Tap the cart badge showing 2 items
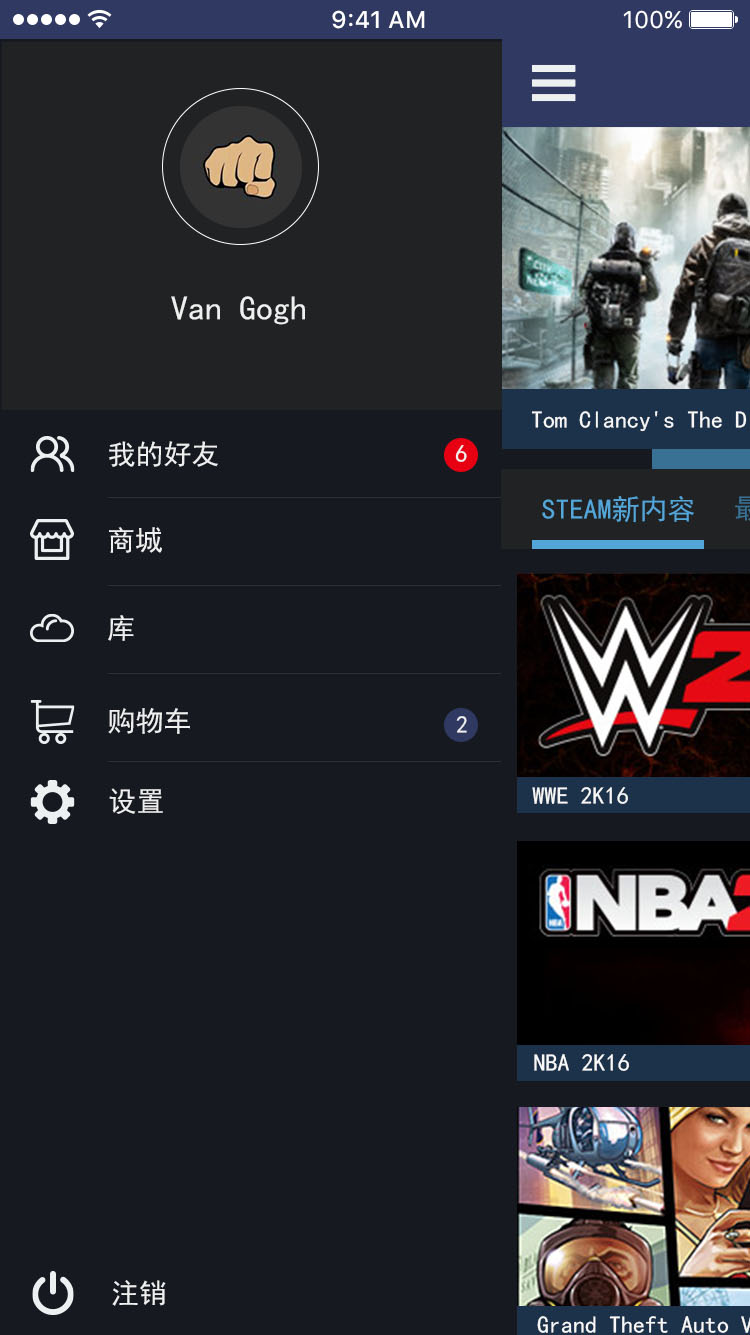Viewport: 750px width, 1335px height. coord(460,725)
